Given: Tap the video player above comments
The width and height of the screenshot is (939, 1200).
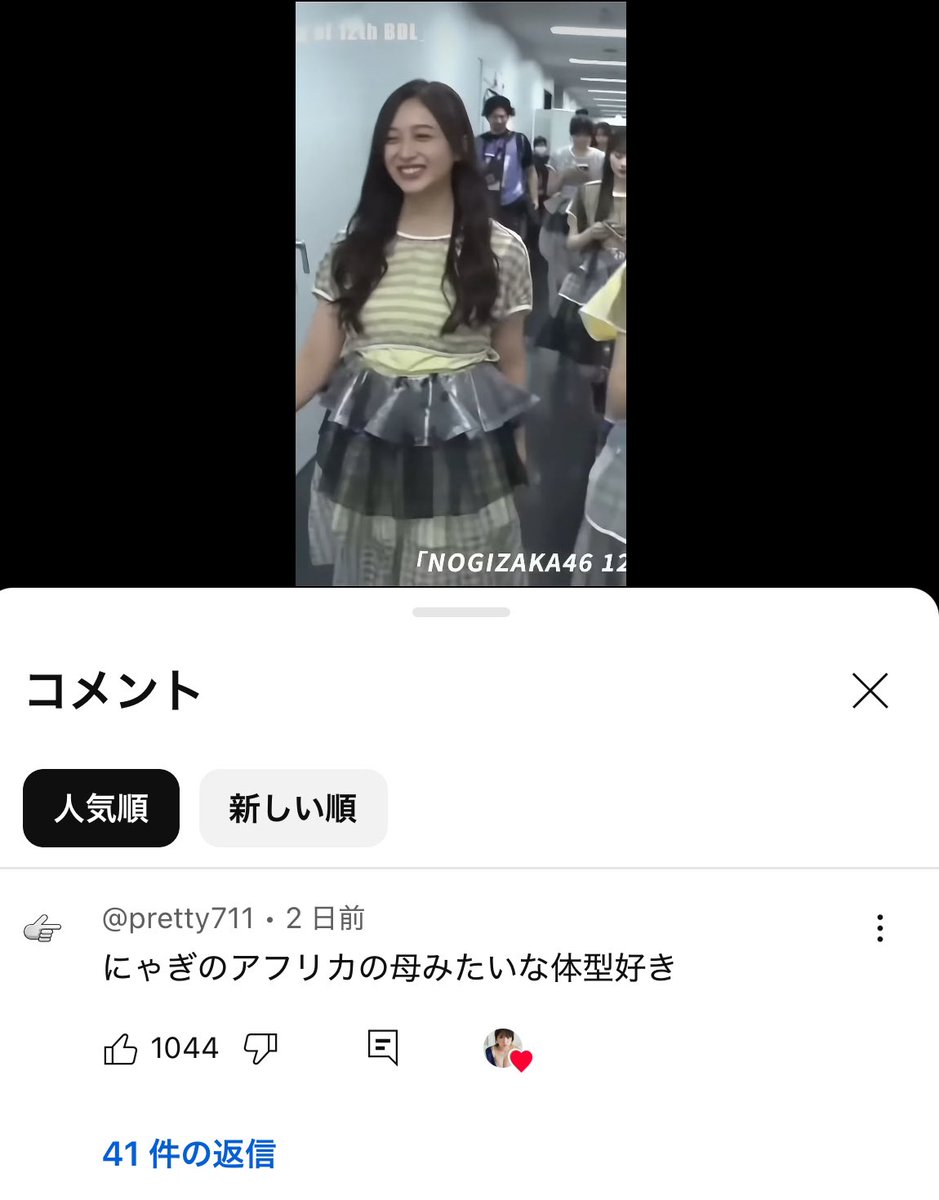Looking at the screenshot, I should click(460, 294).
